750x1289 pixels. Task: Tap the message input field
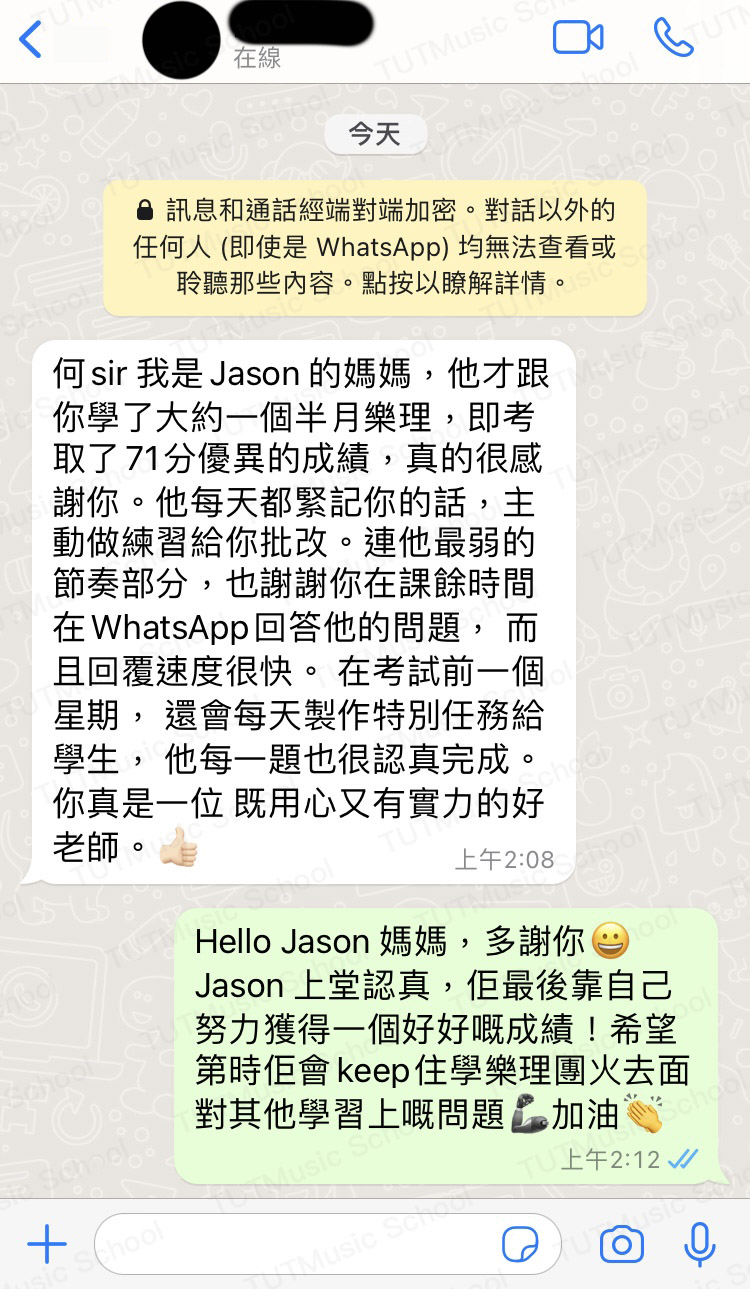click(300, 1244)
